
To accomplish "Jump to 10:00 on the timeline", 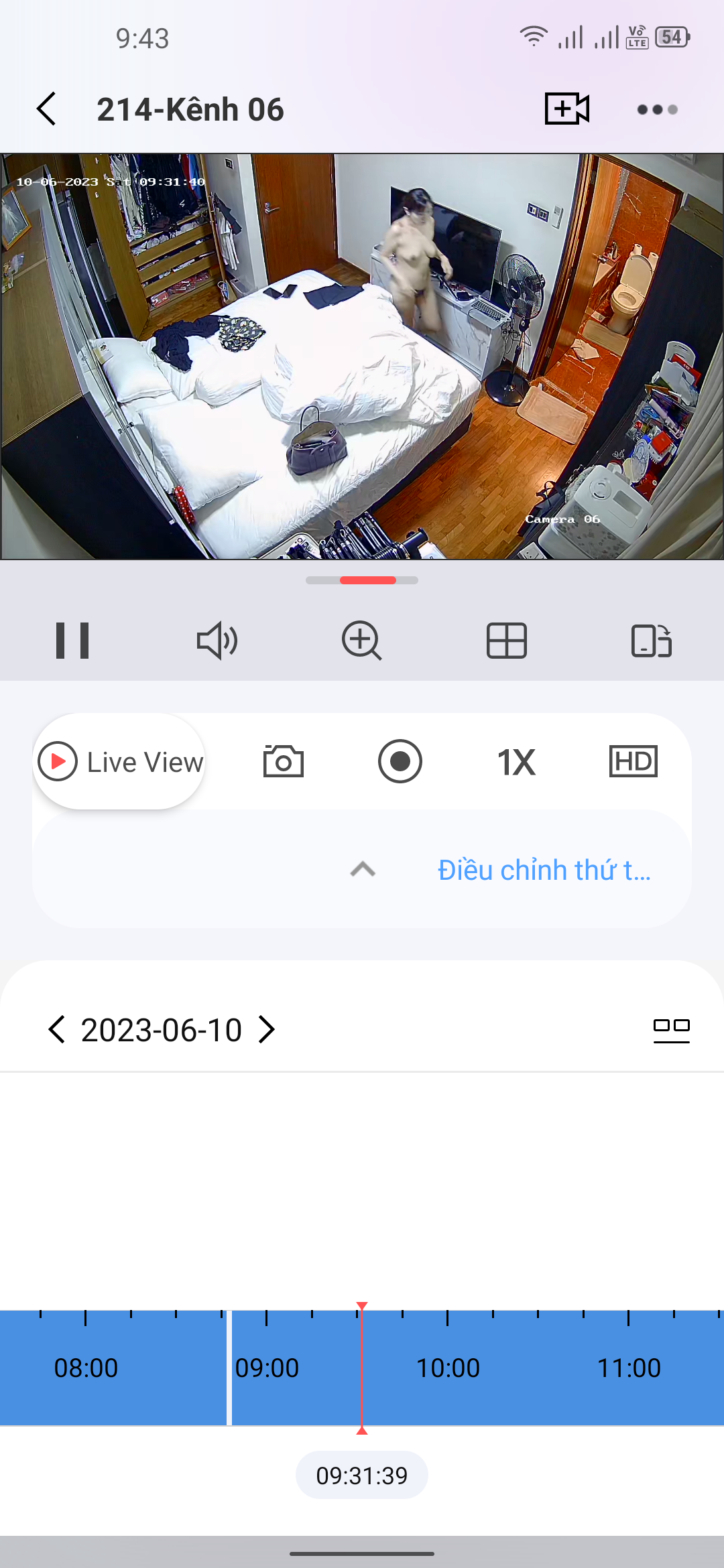I will (448, 1367).
